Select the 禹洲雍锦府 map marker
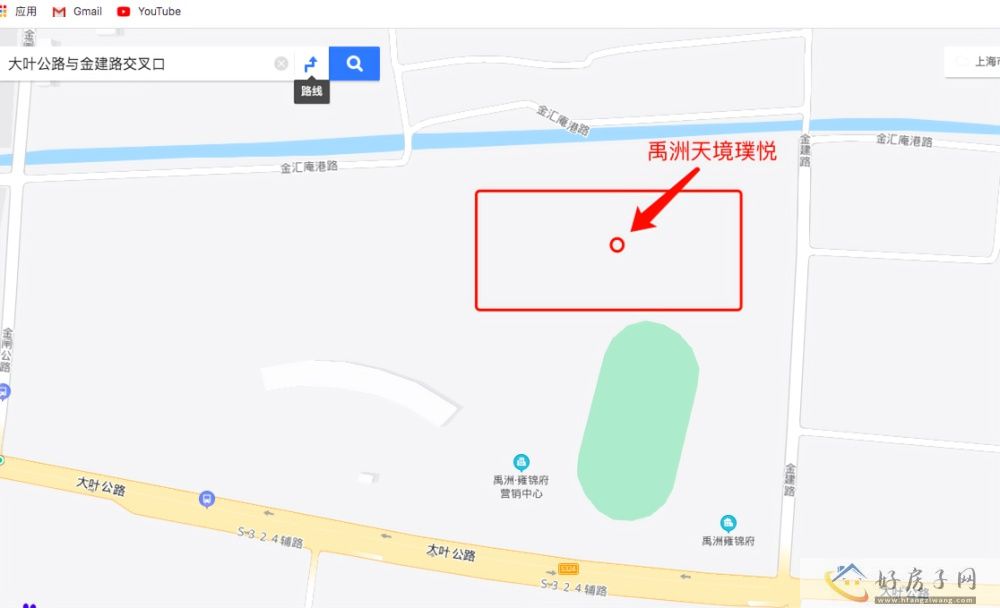 728,523
